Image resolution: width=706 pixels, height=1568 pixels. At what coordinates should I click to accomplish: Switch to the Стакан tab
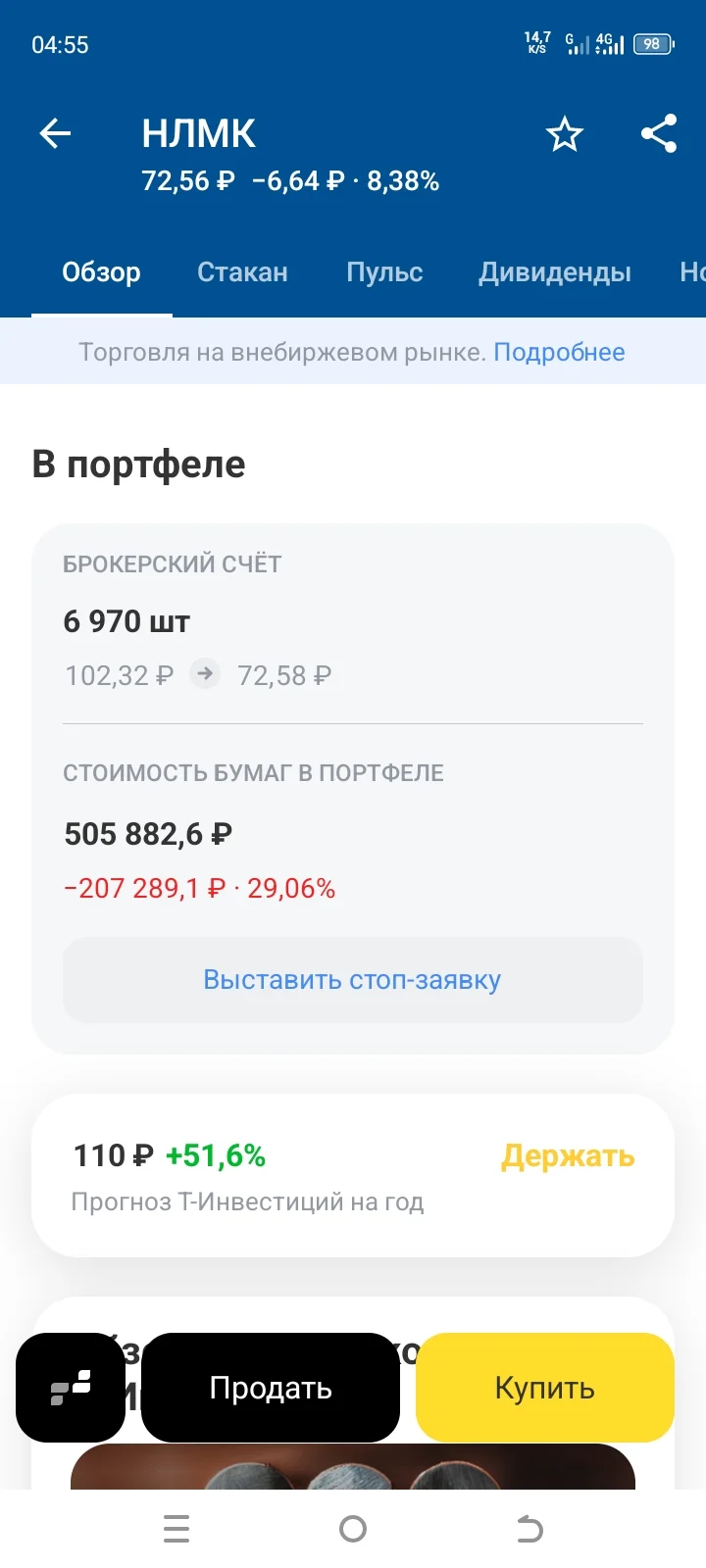coord(242,272)
